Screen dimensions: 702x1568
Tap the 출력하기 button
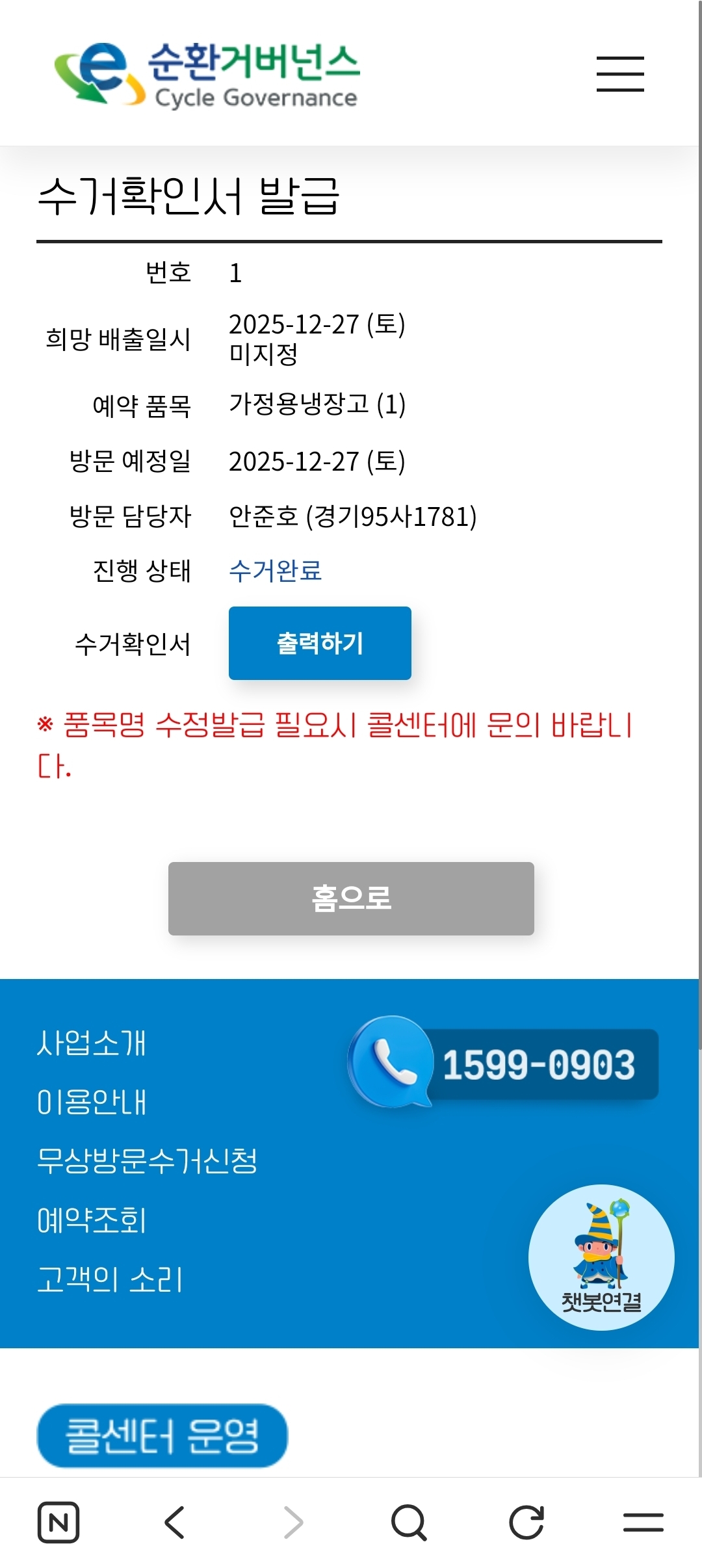(320, 643)
